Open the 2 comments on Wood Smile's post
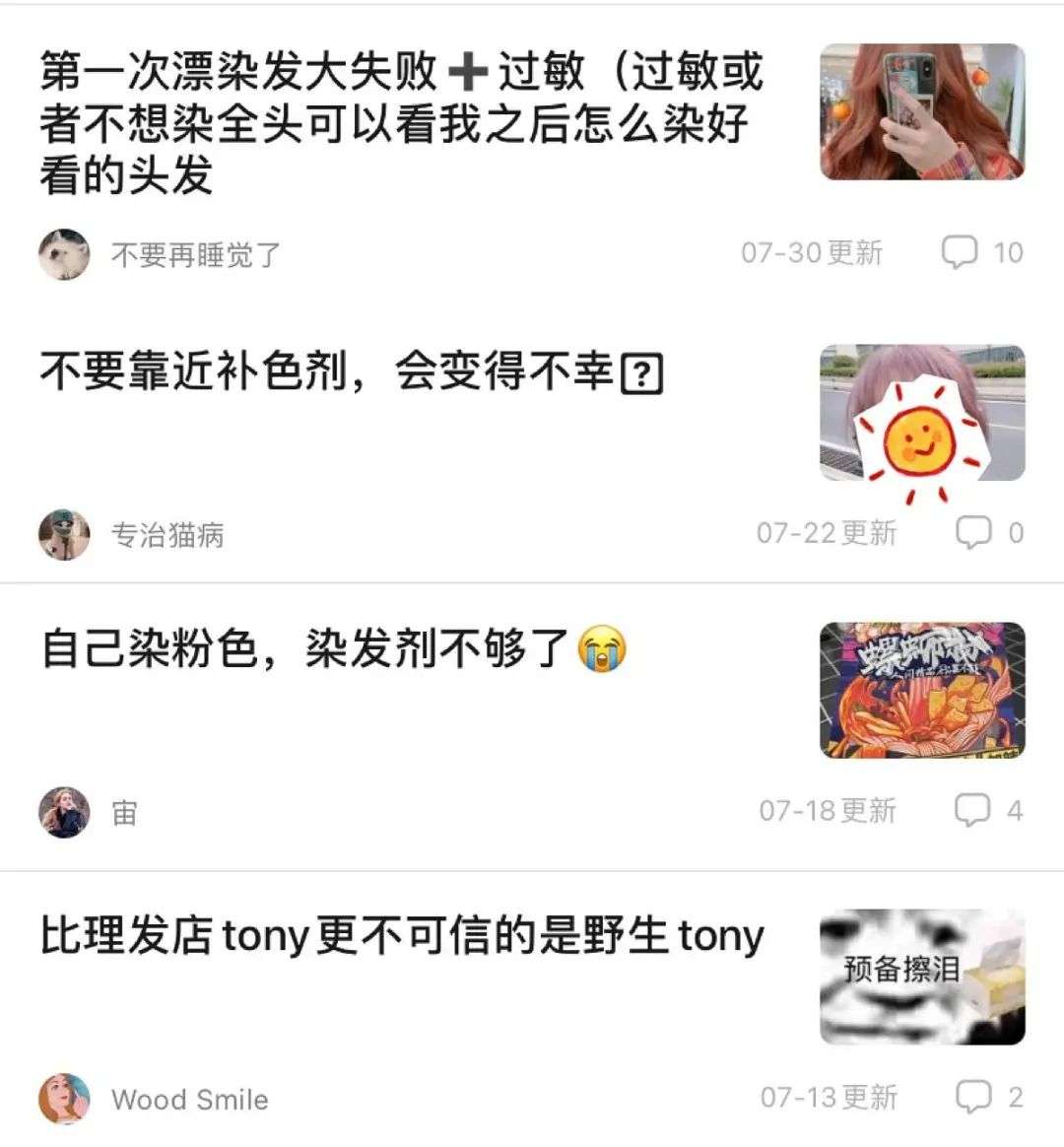Viewport: 1064px width, 1147px height. 989,1097
